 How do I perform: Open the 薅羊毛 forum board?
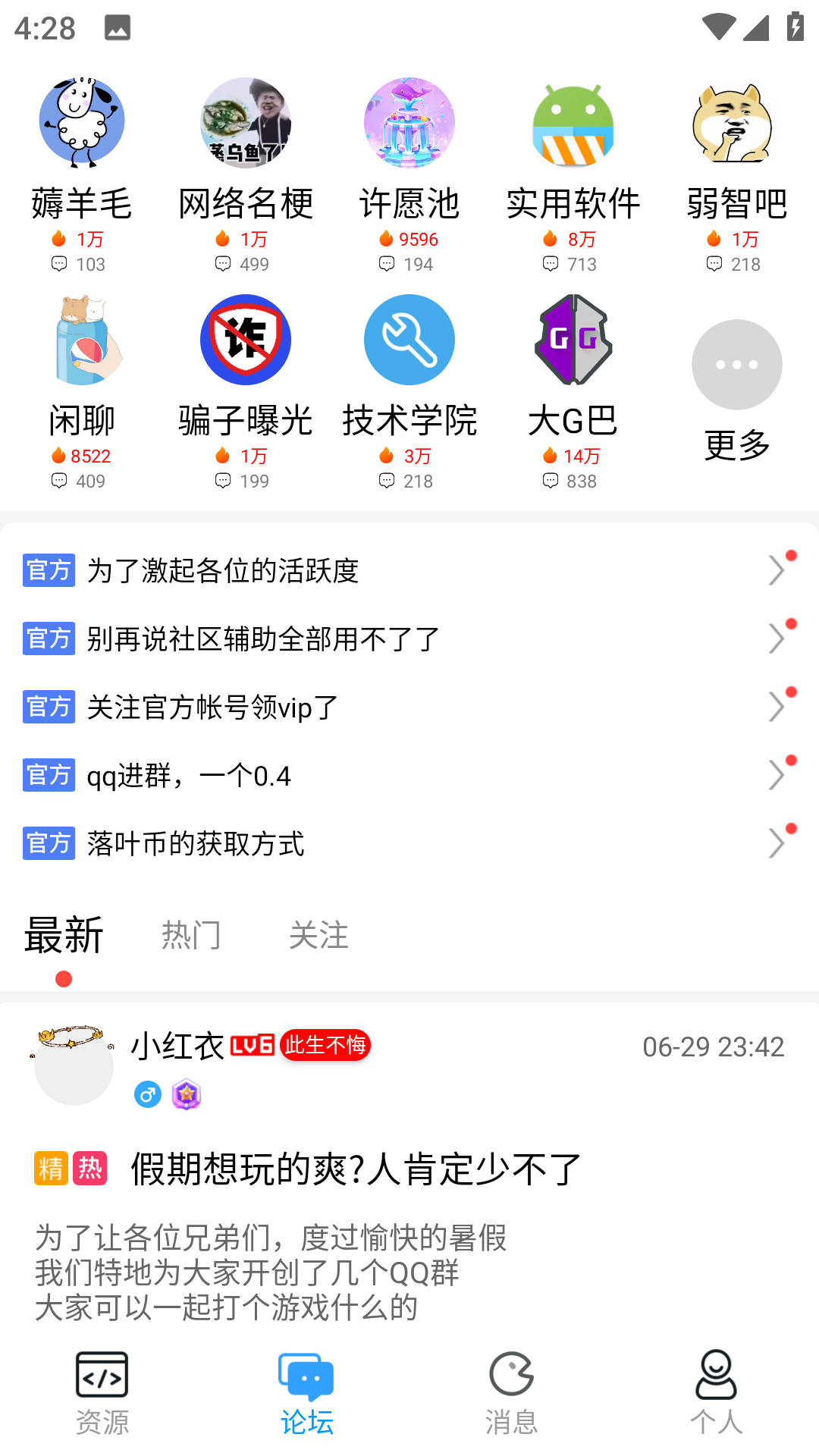82,174
